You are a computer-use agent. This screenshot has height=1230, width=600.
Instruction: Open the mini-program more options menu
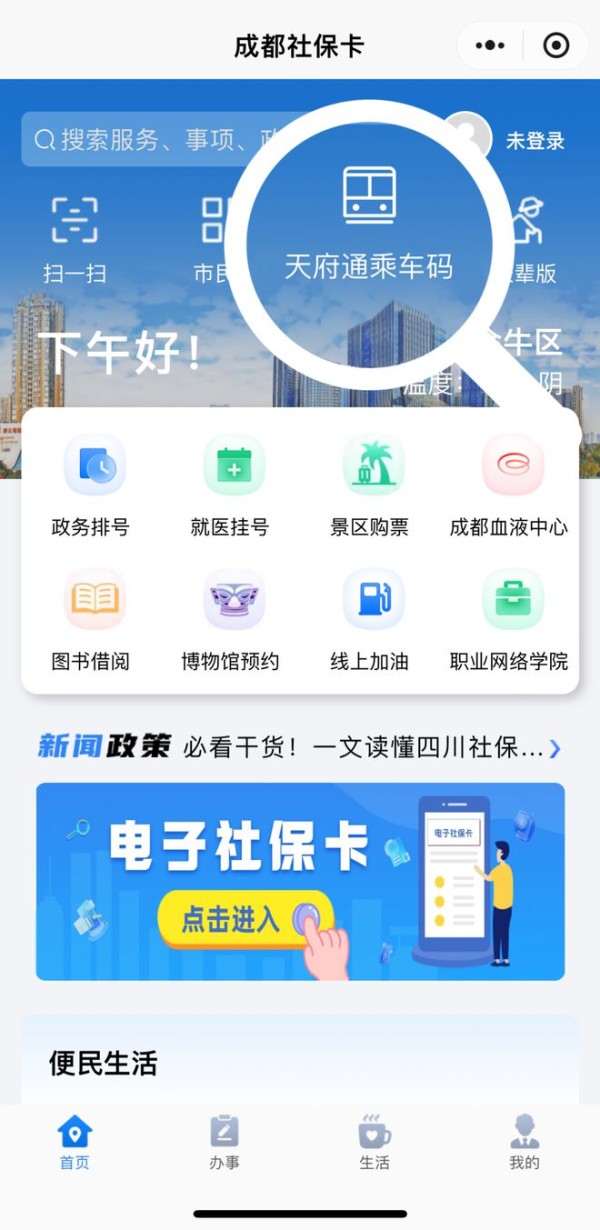point(490,45)
